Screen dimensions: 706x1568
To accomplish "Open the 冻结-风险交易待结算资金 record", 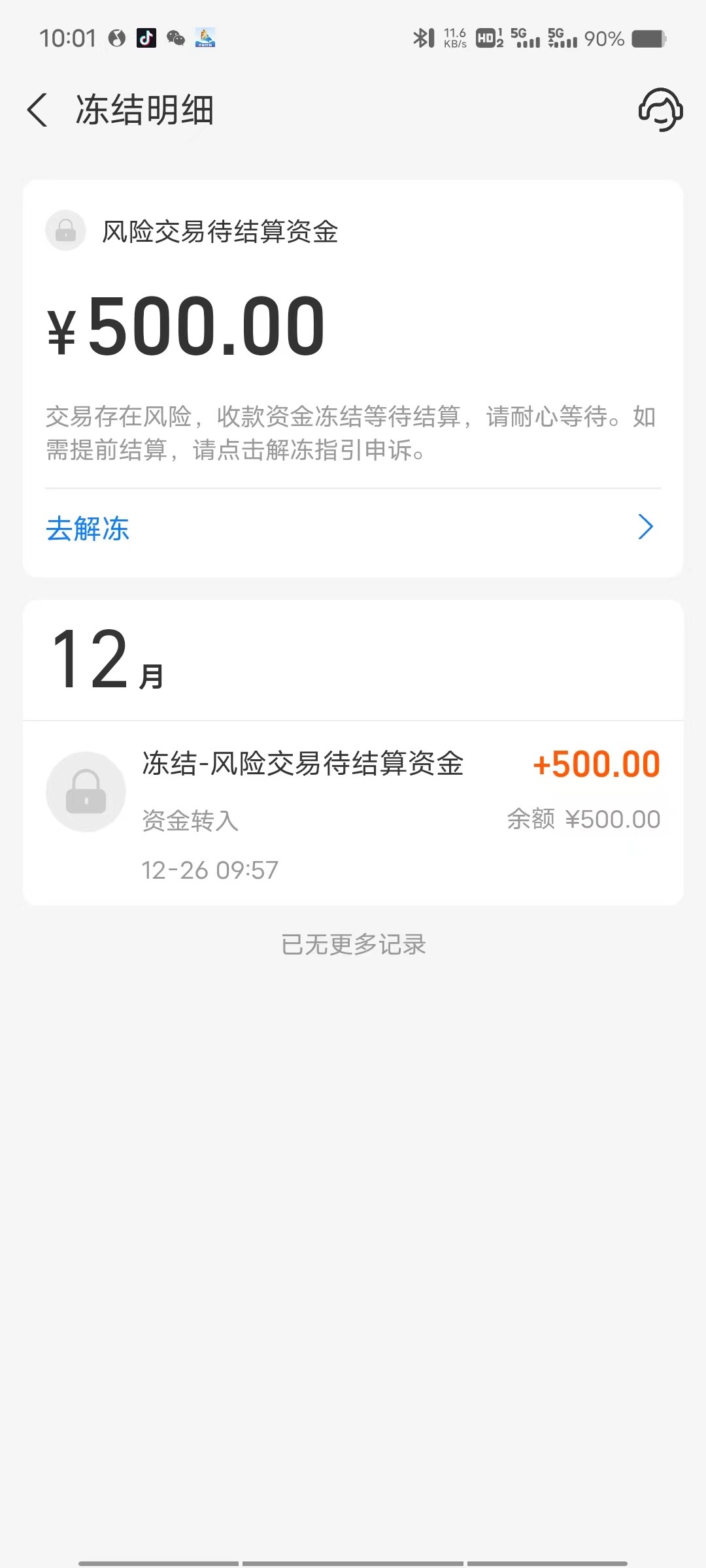I will (x=353, y=813).
